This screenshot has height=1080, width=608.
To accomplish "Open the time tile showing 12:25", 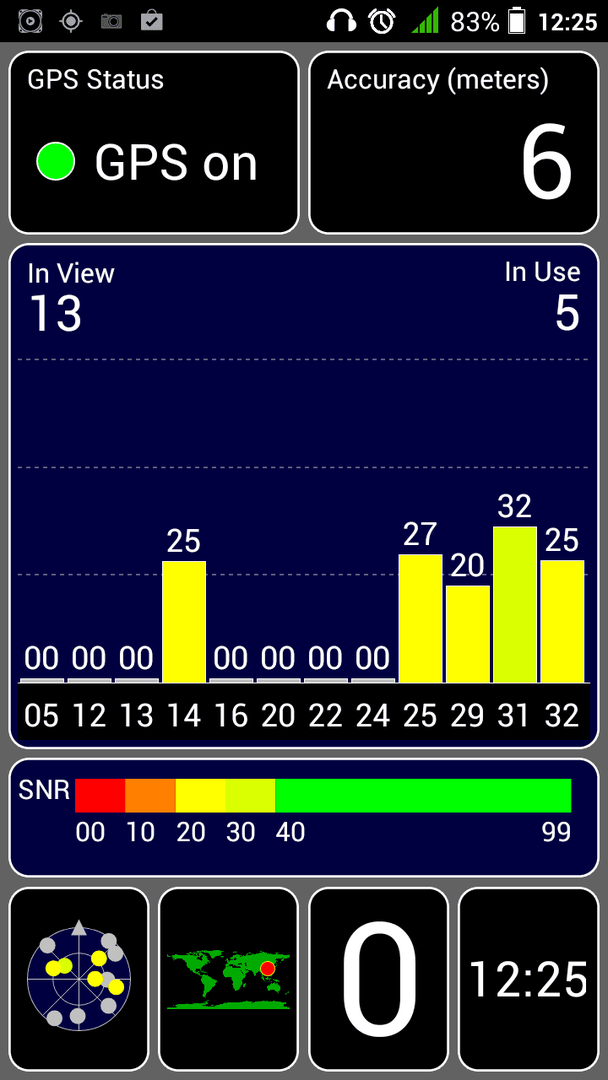I will click(528, 979).
